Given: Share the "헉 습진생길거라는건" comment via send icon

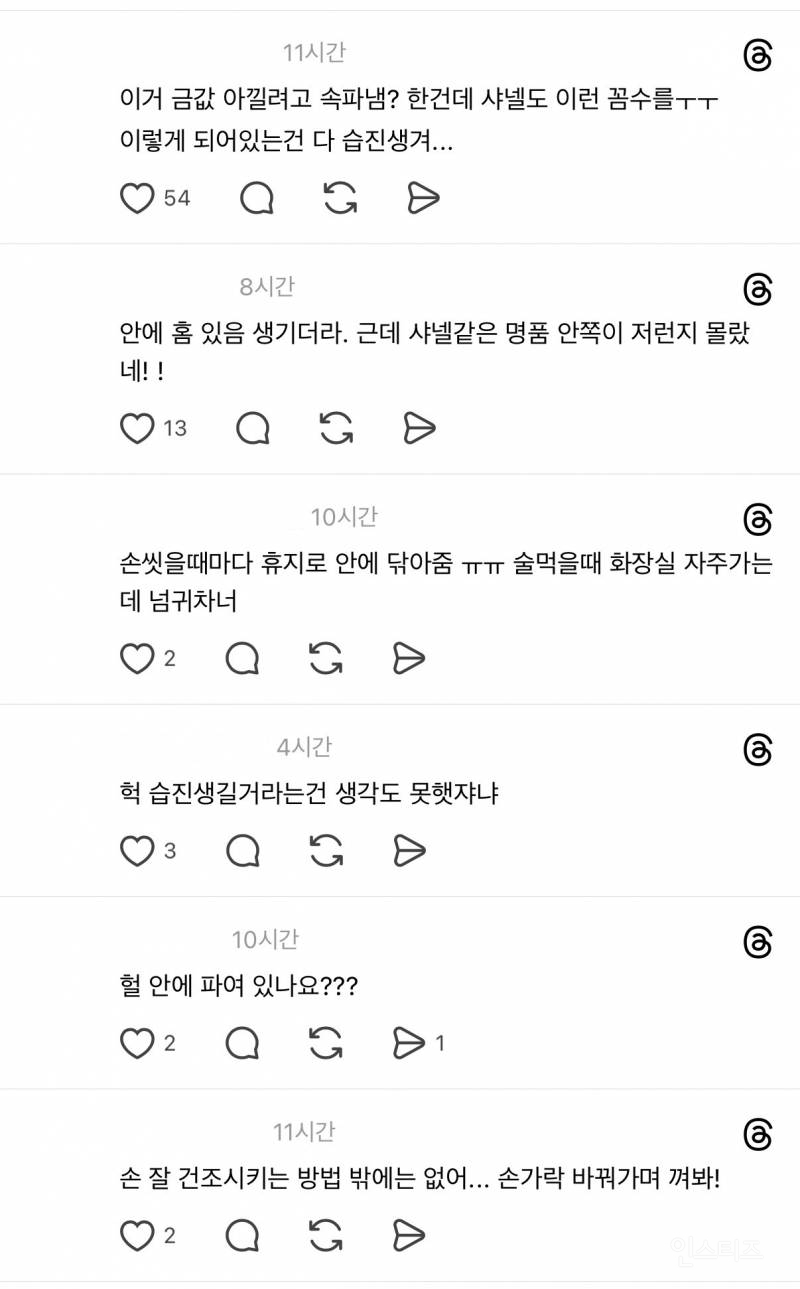Looking at the screenshot, I should [405, 850].
